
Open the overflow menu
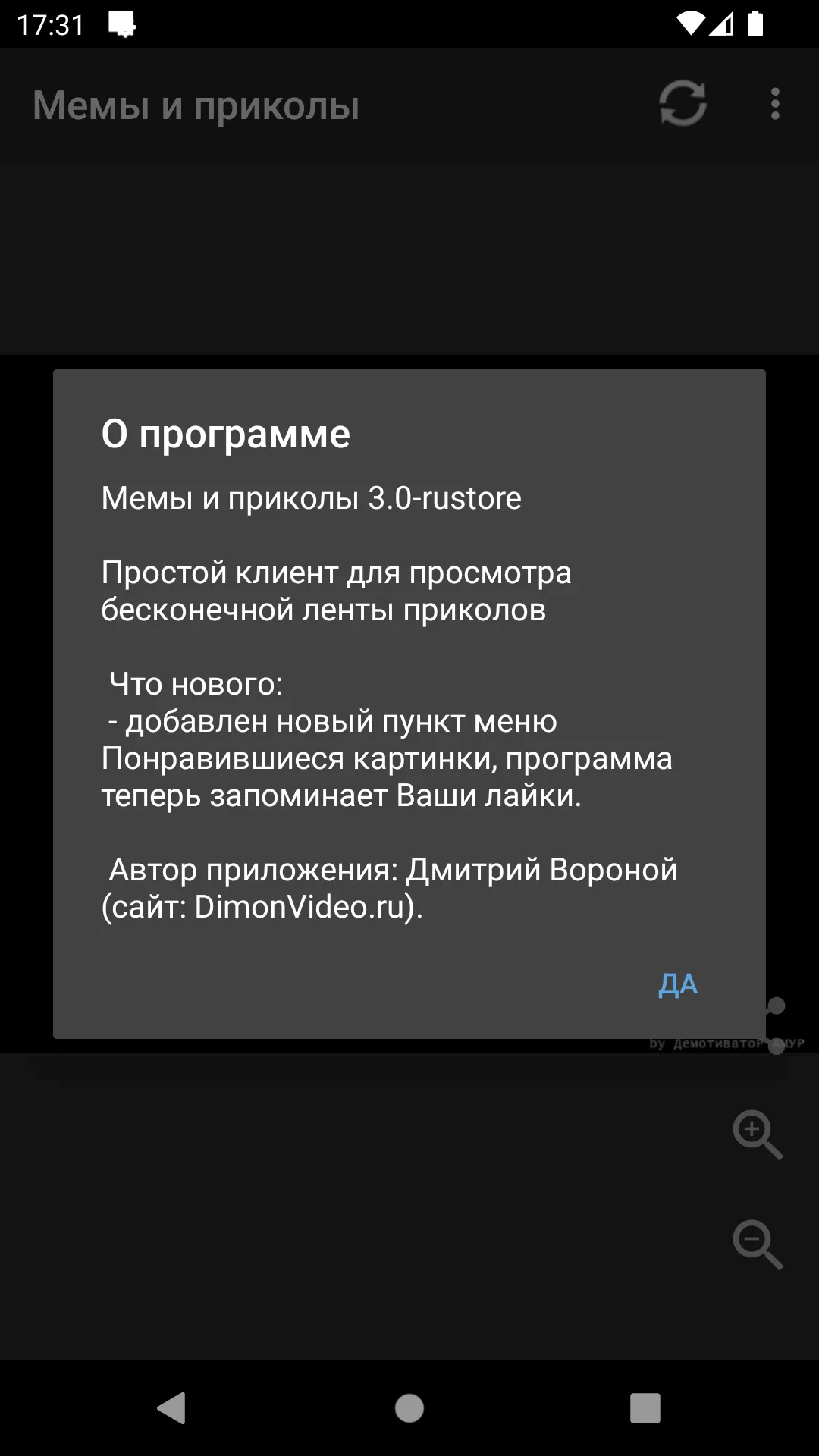tap(775, 103)
